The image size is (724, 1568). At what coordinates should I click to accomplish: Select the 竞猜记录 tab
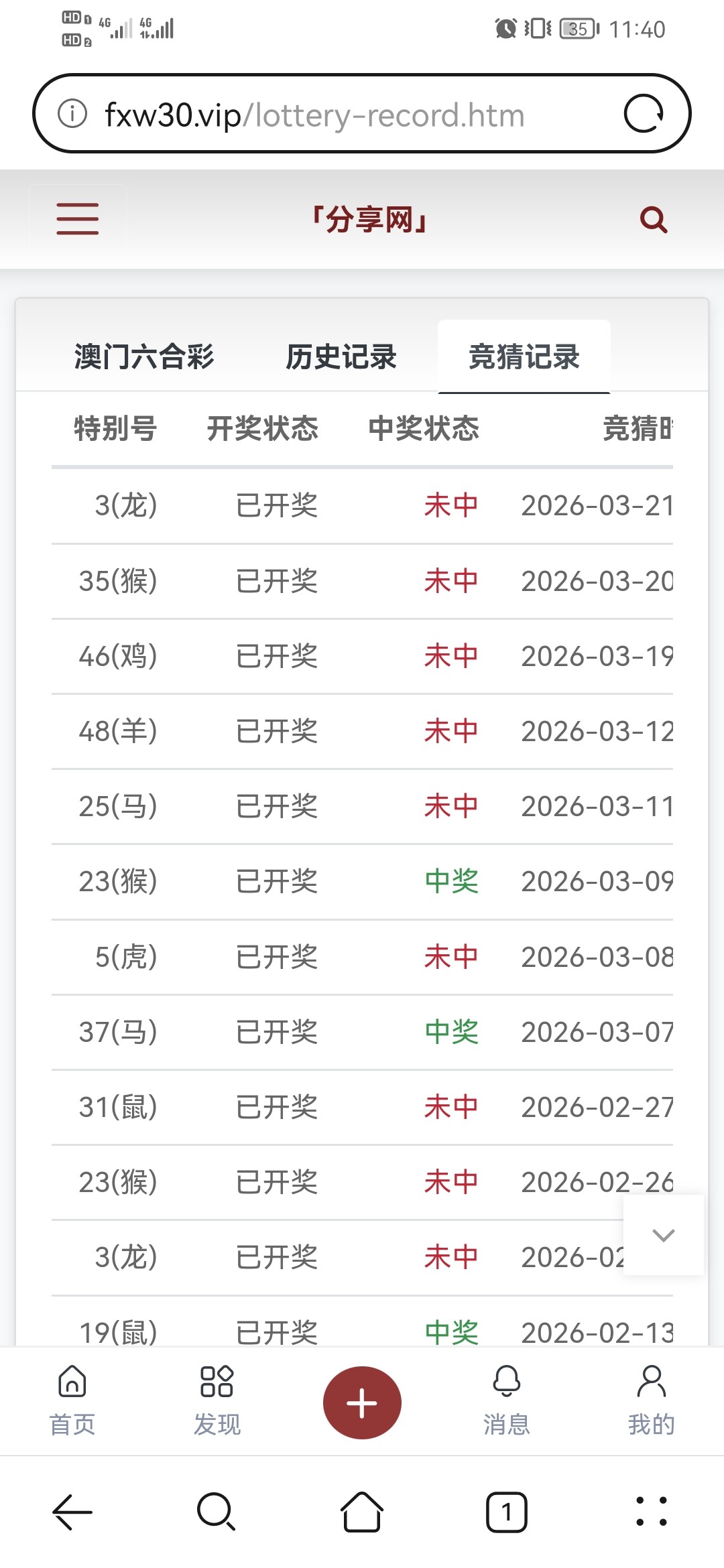tap(524, 356)
